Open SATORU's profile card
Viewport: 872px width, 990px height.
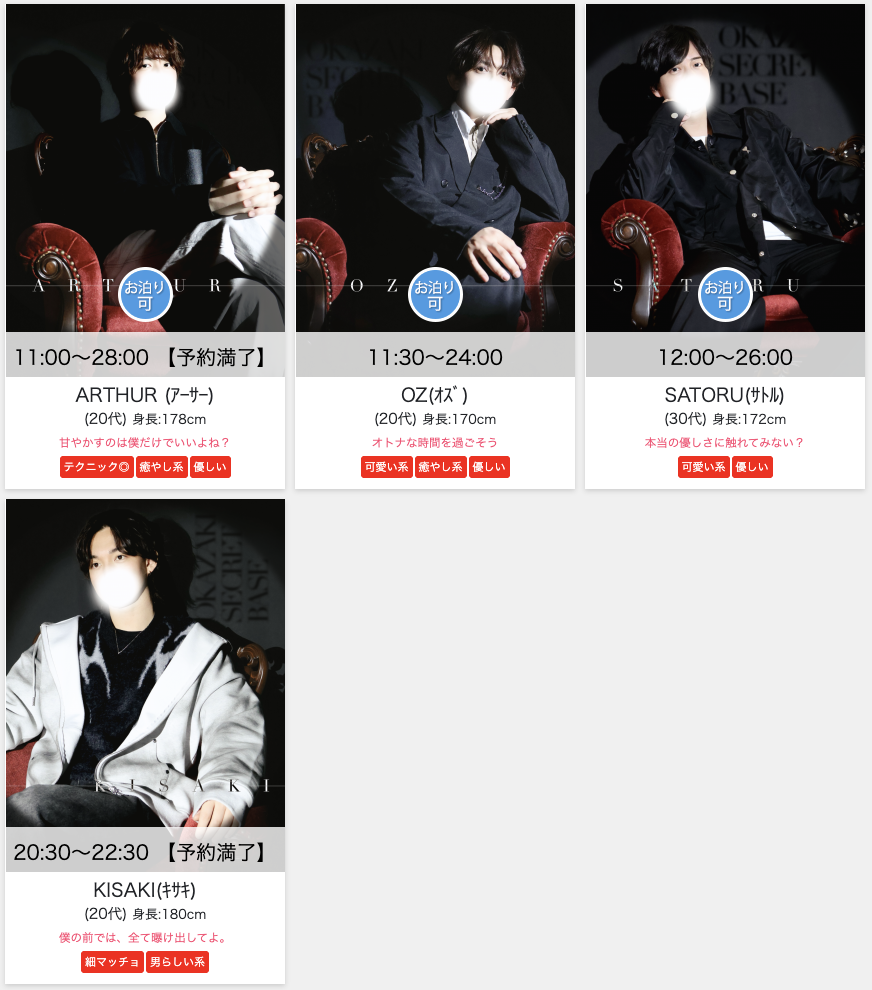point(725,180)
